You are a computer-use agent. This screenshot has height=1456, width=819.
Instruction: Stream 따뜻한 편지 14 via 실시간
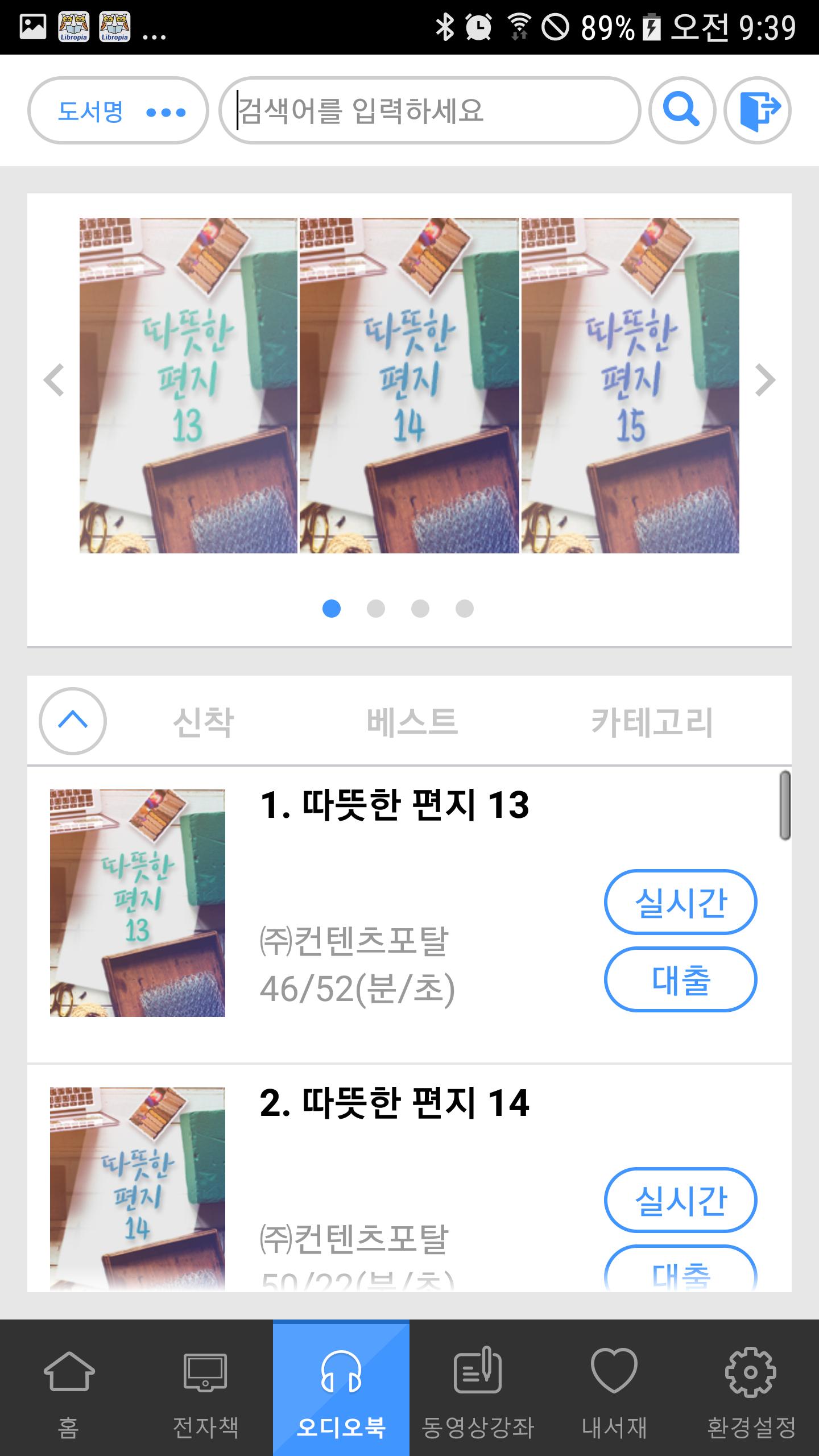pos(680,1200)
